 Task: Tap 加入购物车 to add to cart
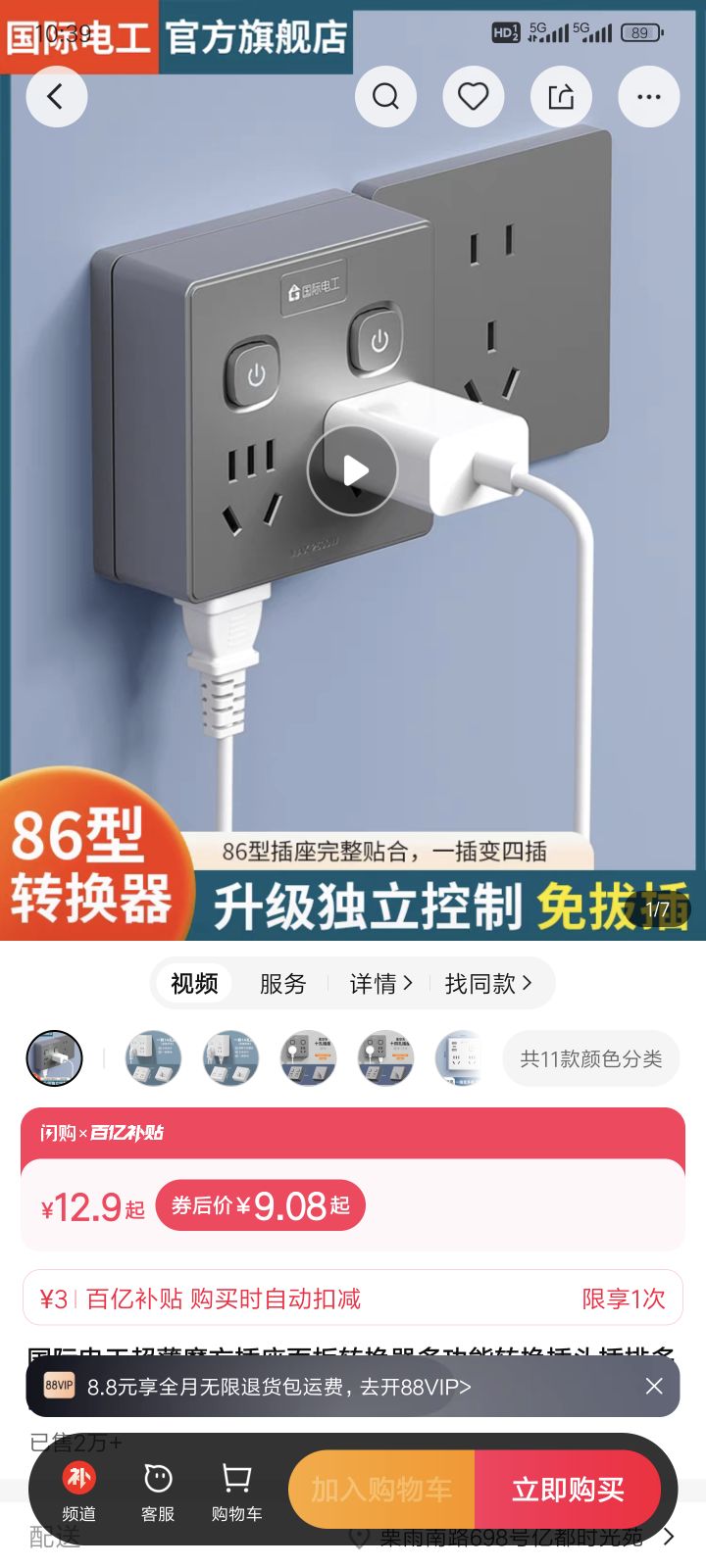point(381,1490)
